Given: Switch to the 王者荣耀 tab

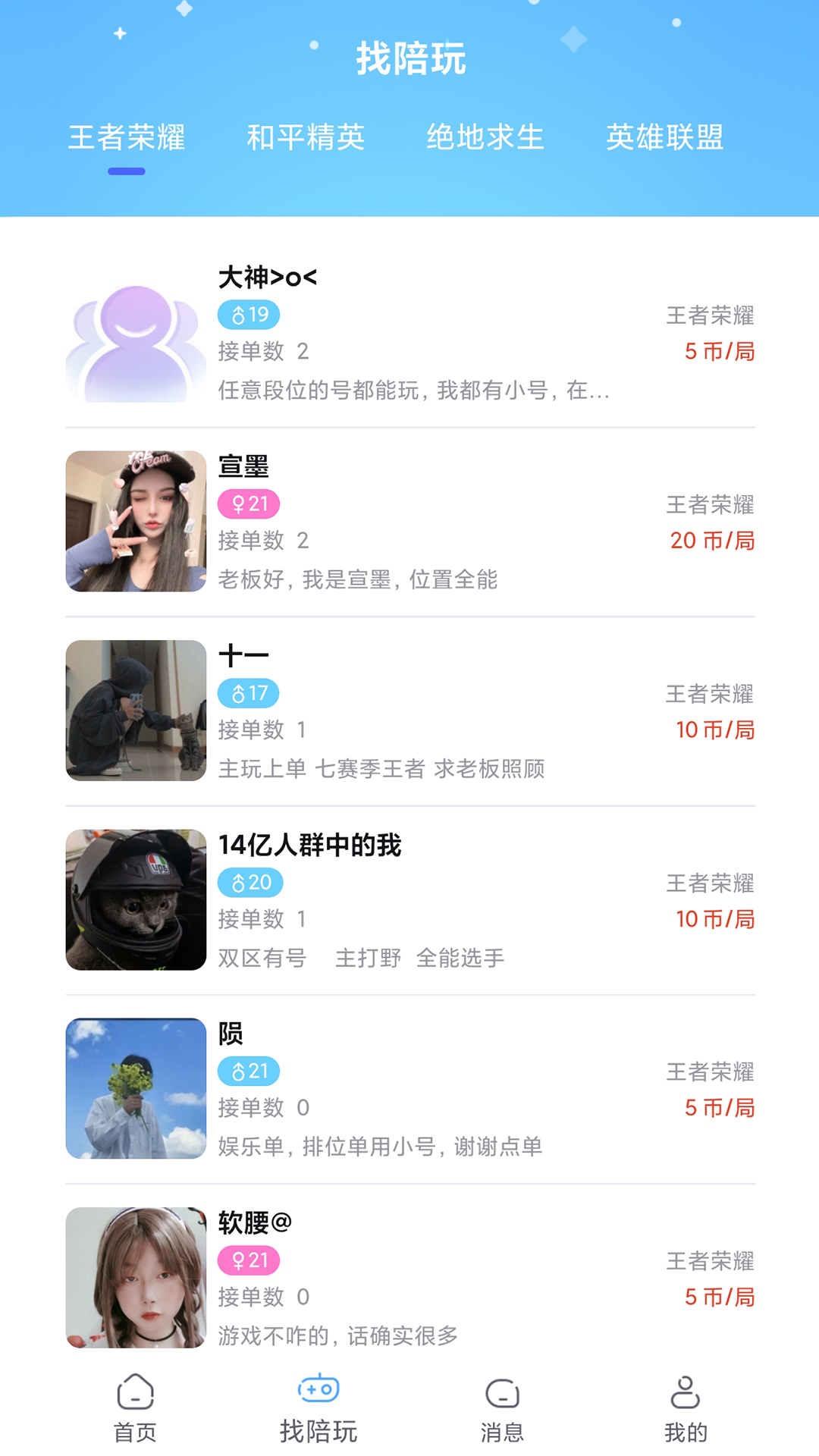Looking at the screenshot, I should click(127, 138).
